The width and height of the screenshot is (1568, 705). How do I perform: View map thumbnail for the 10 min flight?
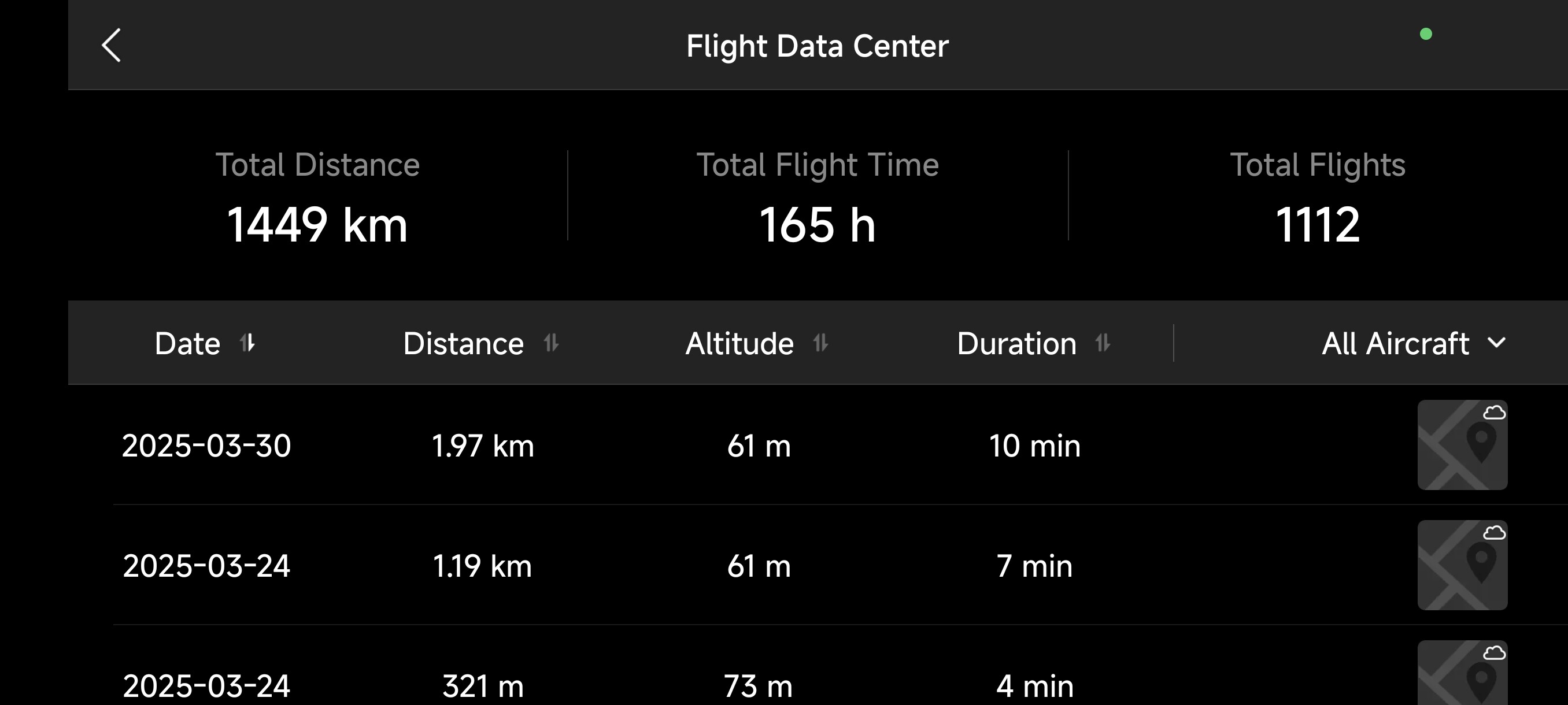pos(1462,446)
